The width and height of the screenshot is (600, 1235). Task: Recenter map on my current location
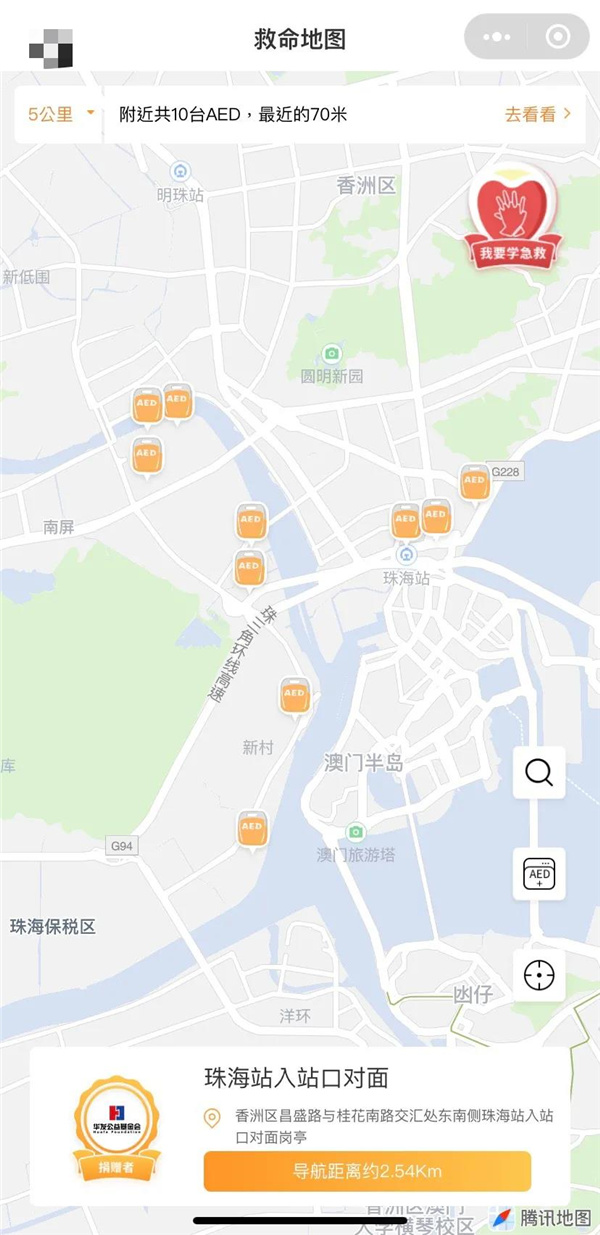point(538,975)
